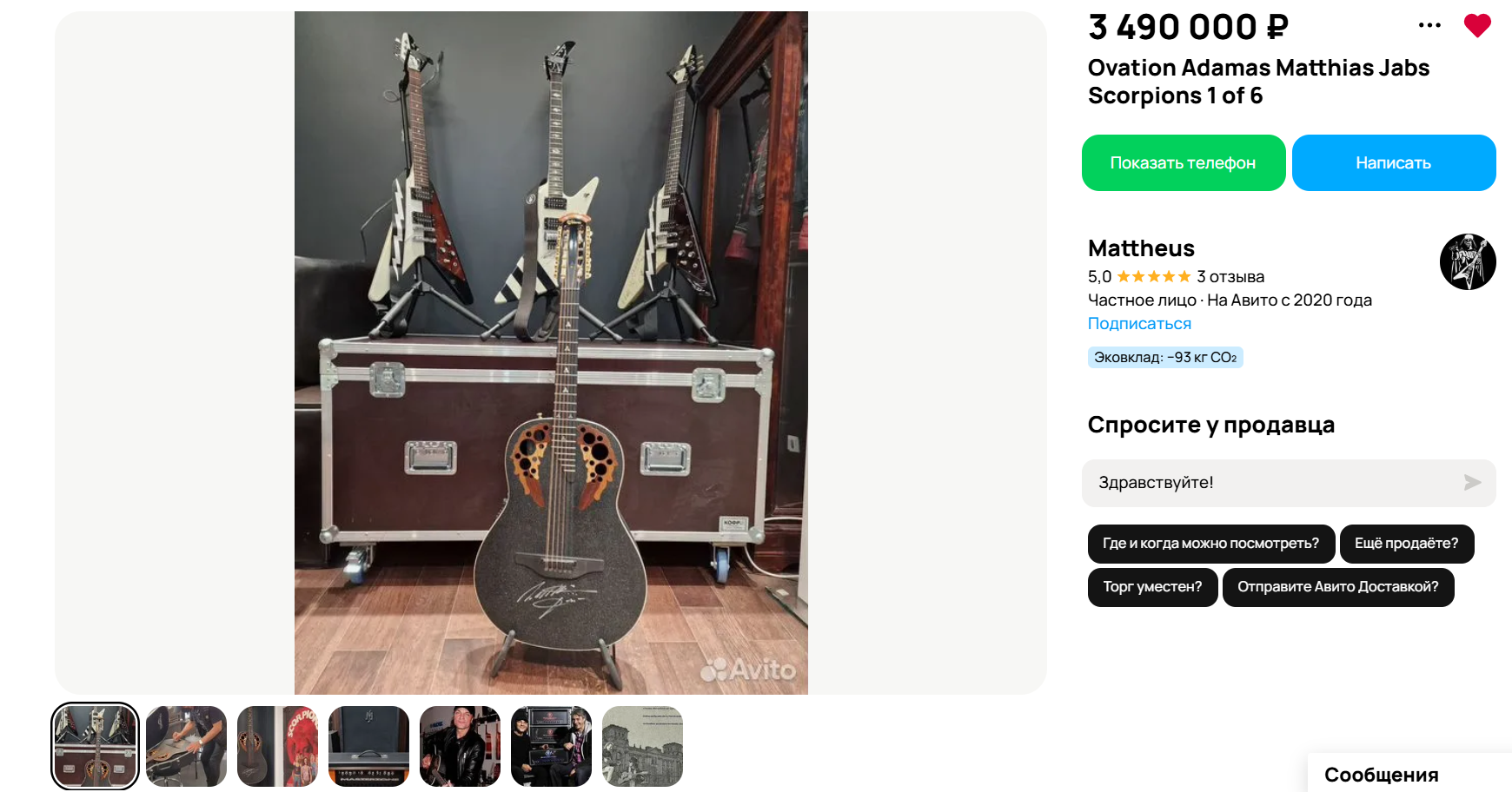The width and height of the screenshot is (1512, 792).
Task: Tap the blue Написать button
Action: pos(1393,162)
